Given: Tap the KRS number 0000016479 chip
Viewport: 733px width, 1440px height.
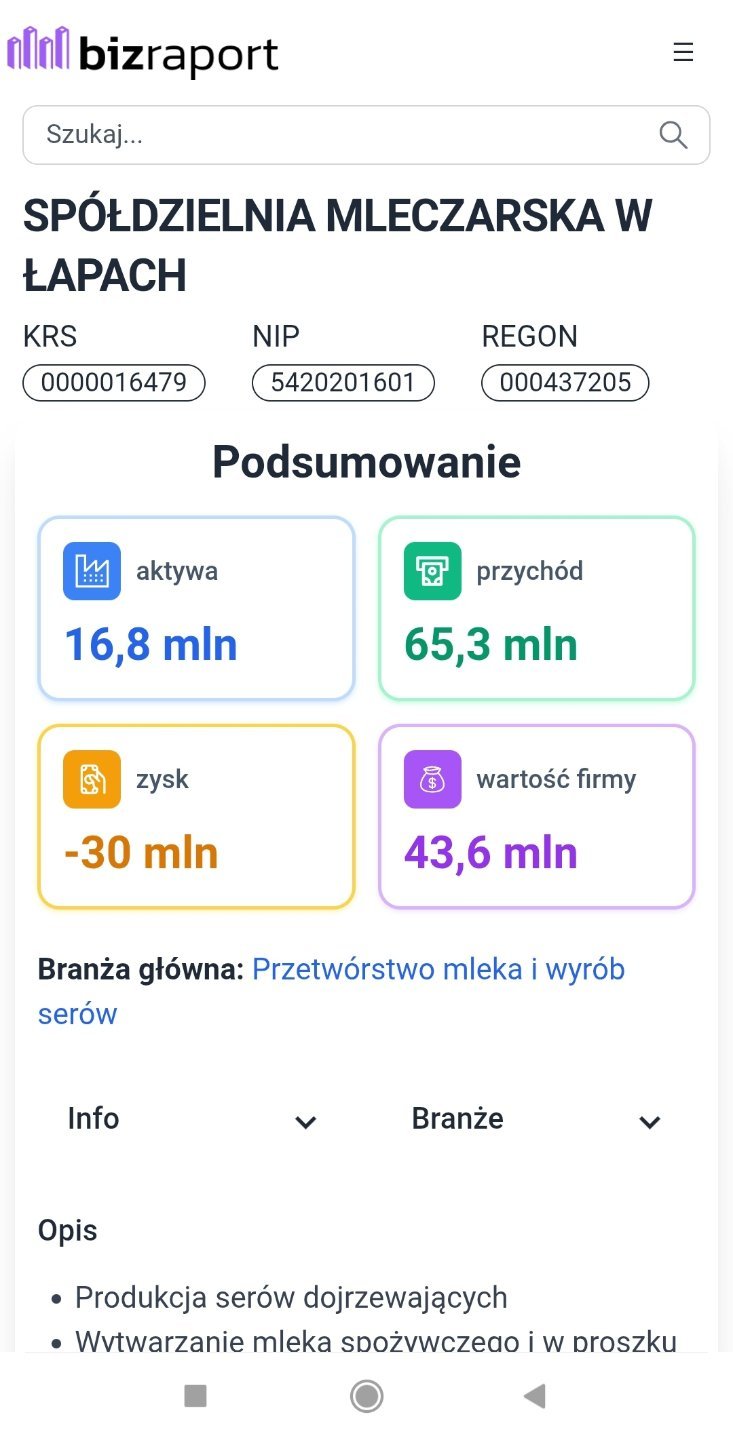Looking at the screenshot, I should click(x=114, y=383).
